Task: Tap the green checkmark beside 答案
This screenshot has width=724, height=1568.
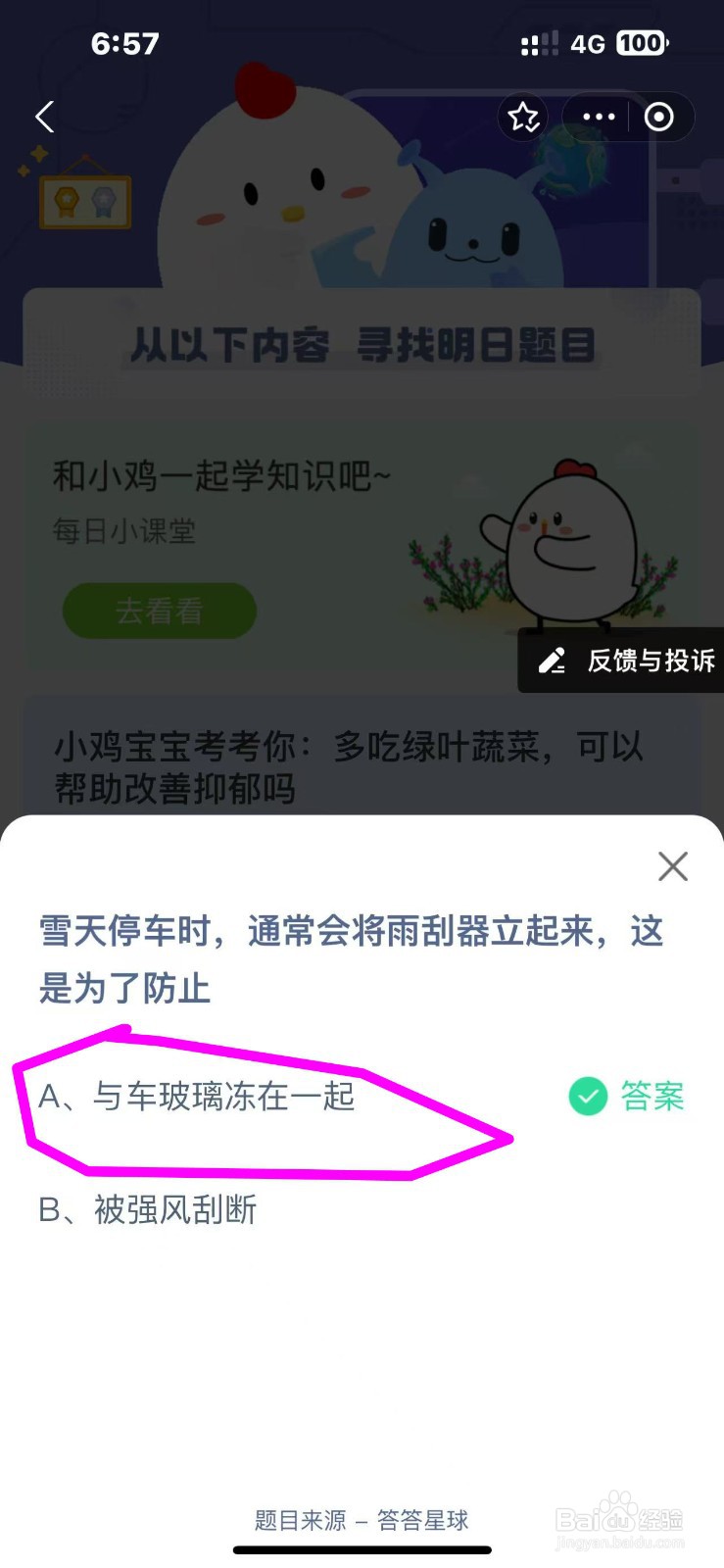Action: [x=586, y=1096]
